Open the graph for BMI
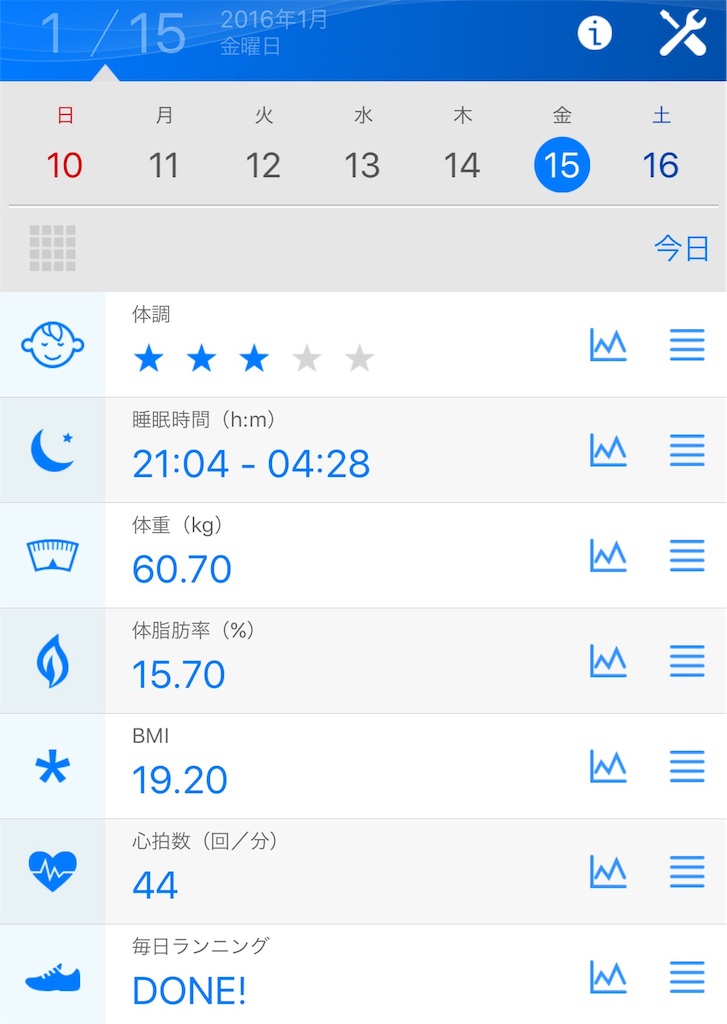The image size is (727, 1024). (608, 766)
